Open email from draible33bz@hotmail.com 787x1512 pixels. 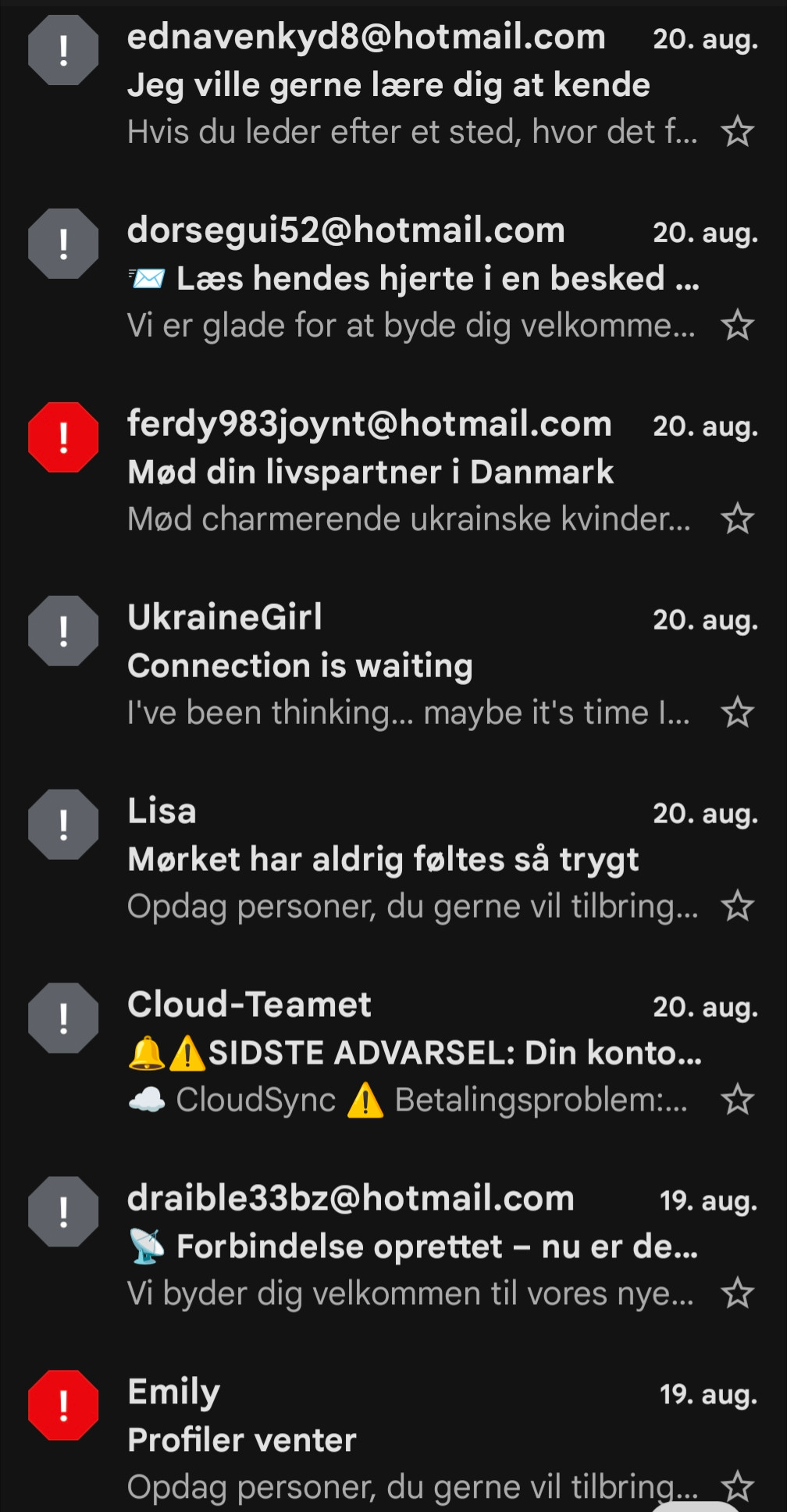(393, 1246)
